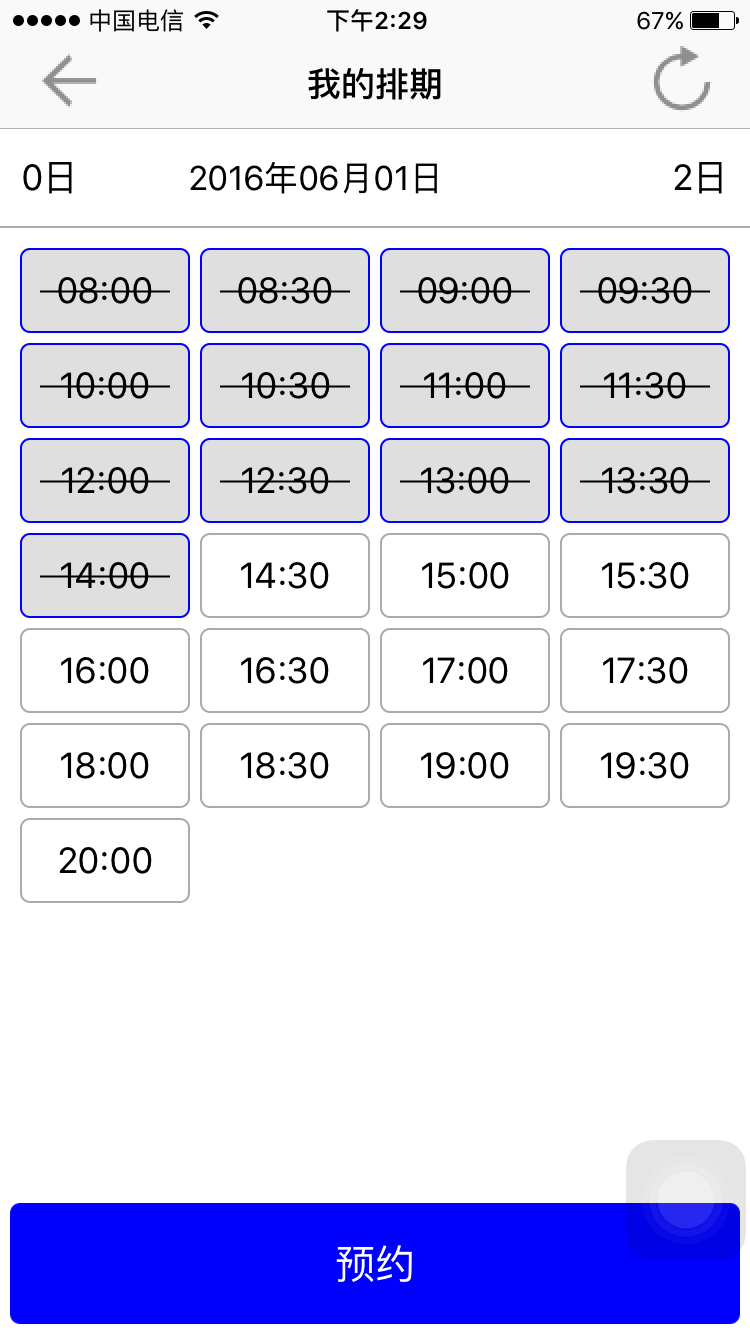The height and width of the screenshot is (1334, 750).
Task: Switch to previous day 0日
Action: click(49, 179)
